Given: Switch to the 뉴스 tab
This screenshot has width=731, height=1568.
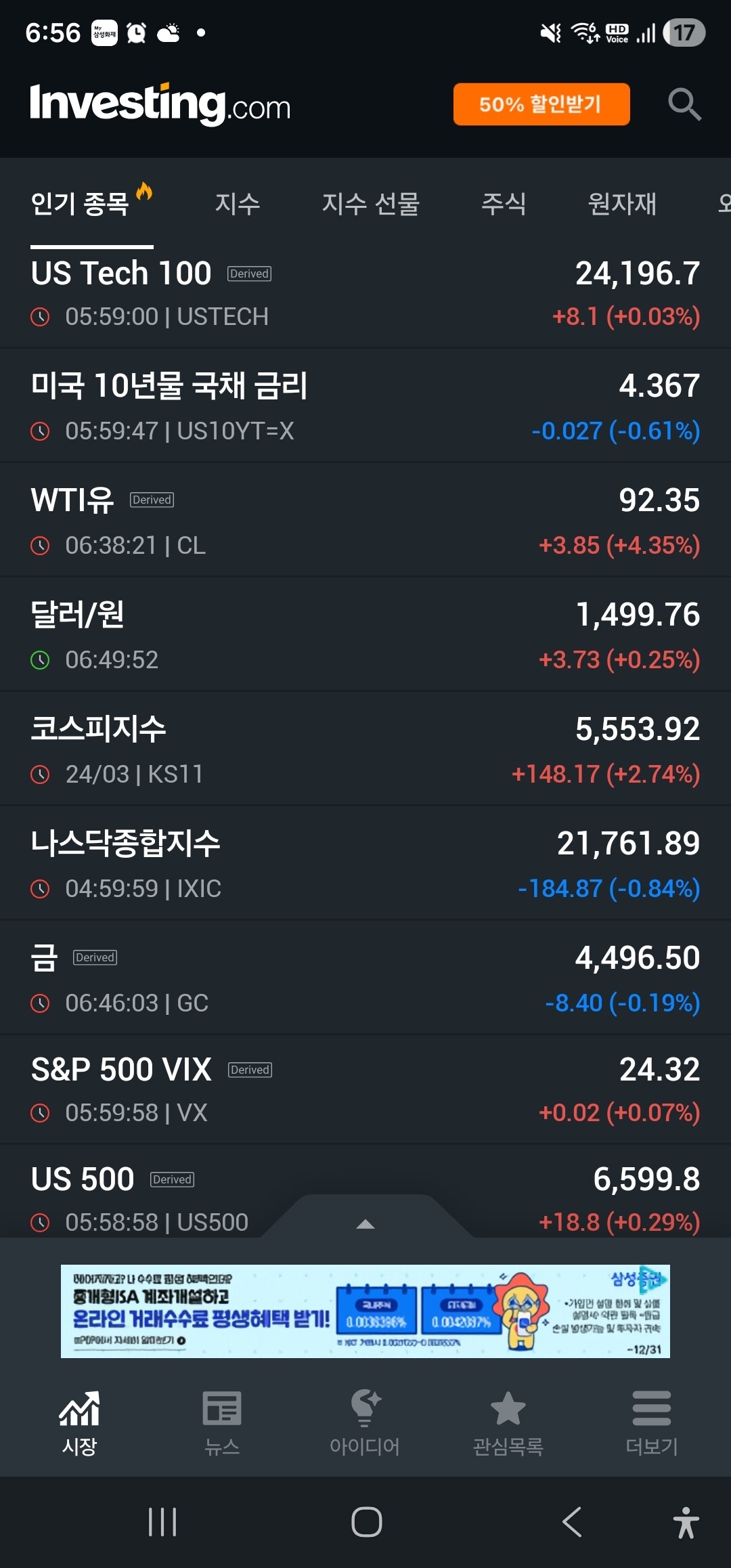Looking at the screenshot, I should pos(222,1422).
